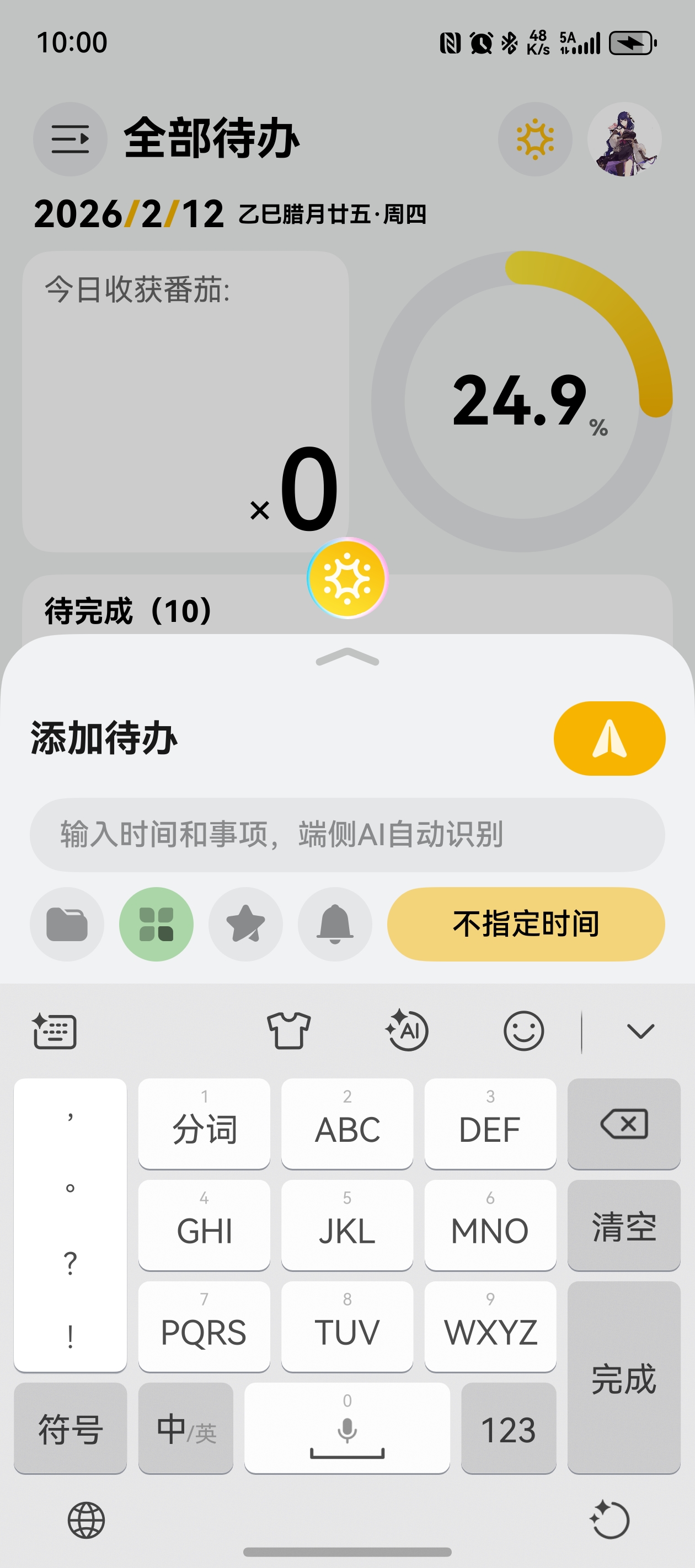Focus the todo input field
The image size is (695, 1568).
[x=346, y=834]
